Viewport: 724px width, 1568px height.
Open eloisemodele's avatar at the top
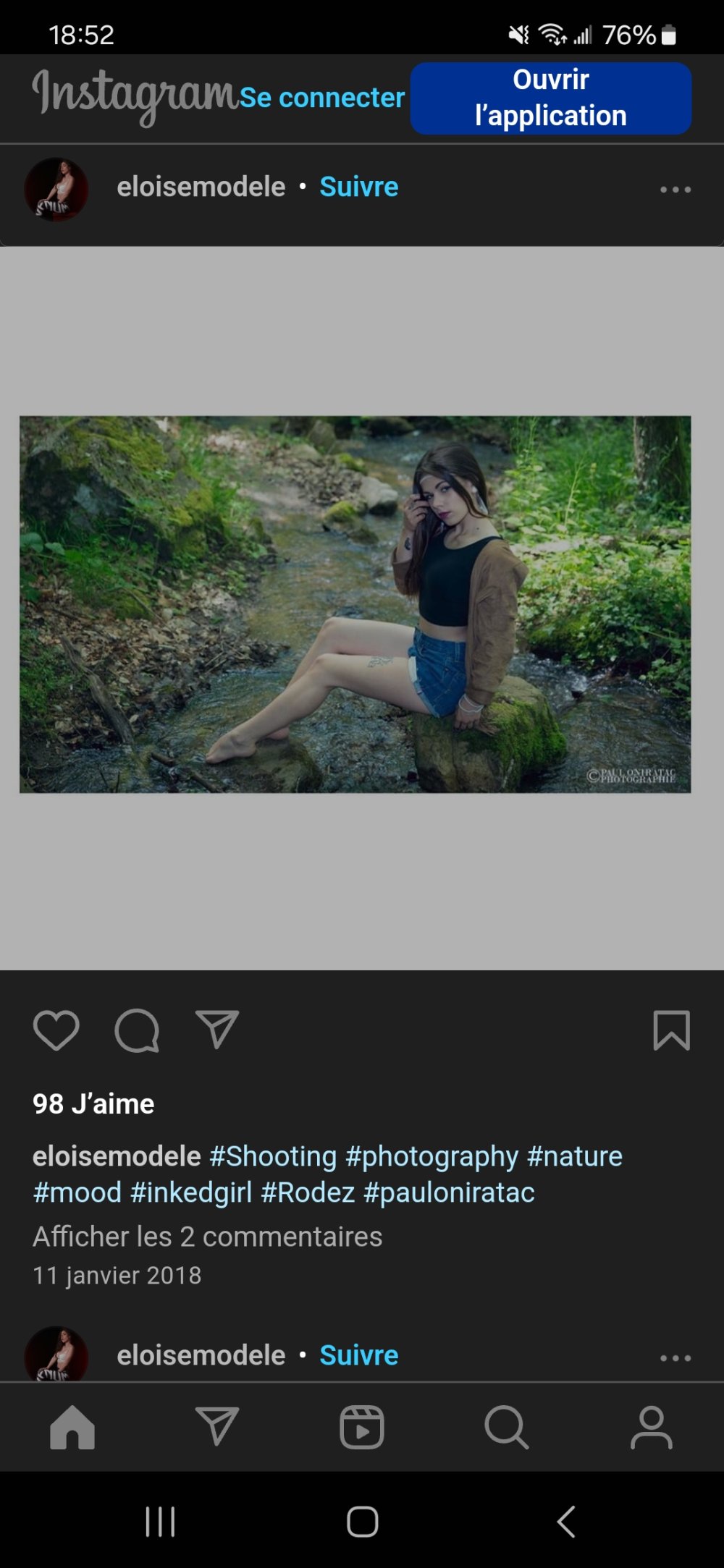56,190
